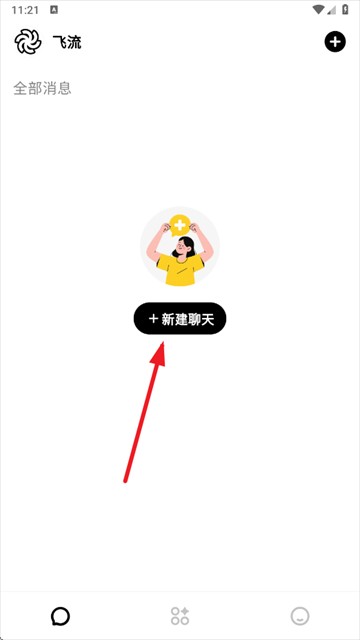Image resolution: width=360 pixels, height=640 pixels.
Task: Switch to the chat messages tab
Action: click(x=60, y=616)
